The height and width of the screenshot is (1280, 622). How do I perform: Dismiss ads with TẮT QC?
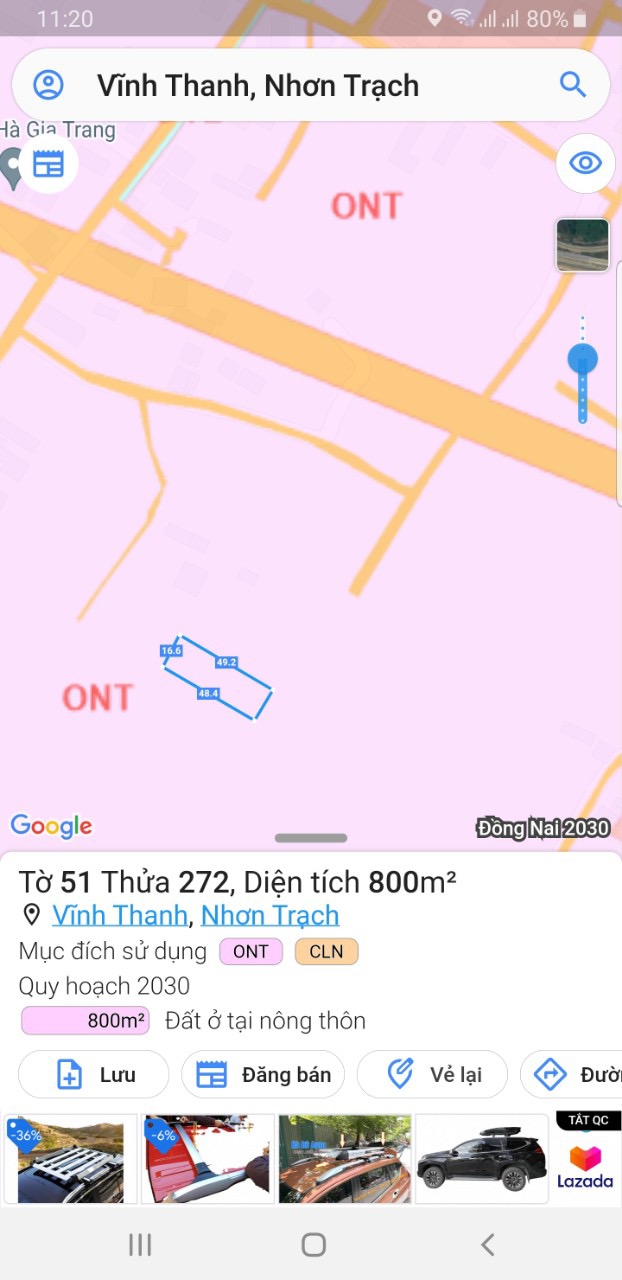click(588, 1120)
